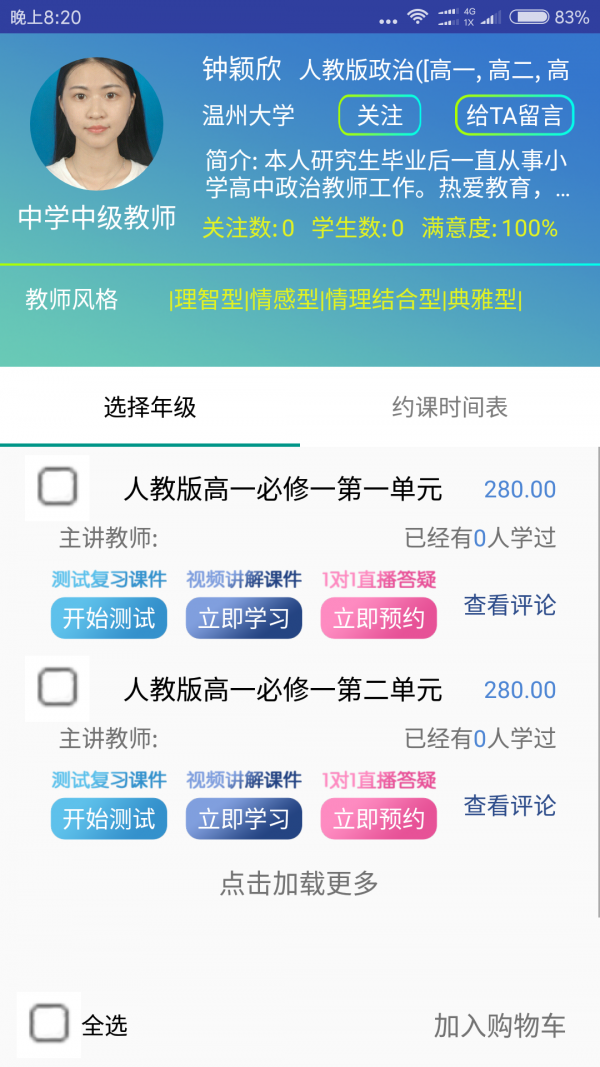View 查看评论 for 第一单元
600x1067 pixels.
[x=510, y=605]
